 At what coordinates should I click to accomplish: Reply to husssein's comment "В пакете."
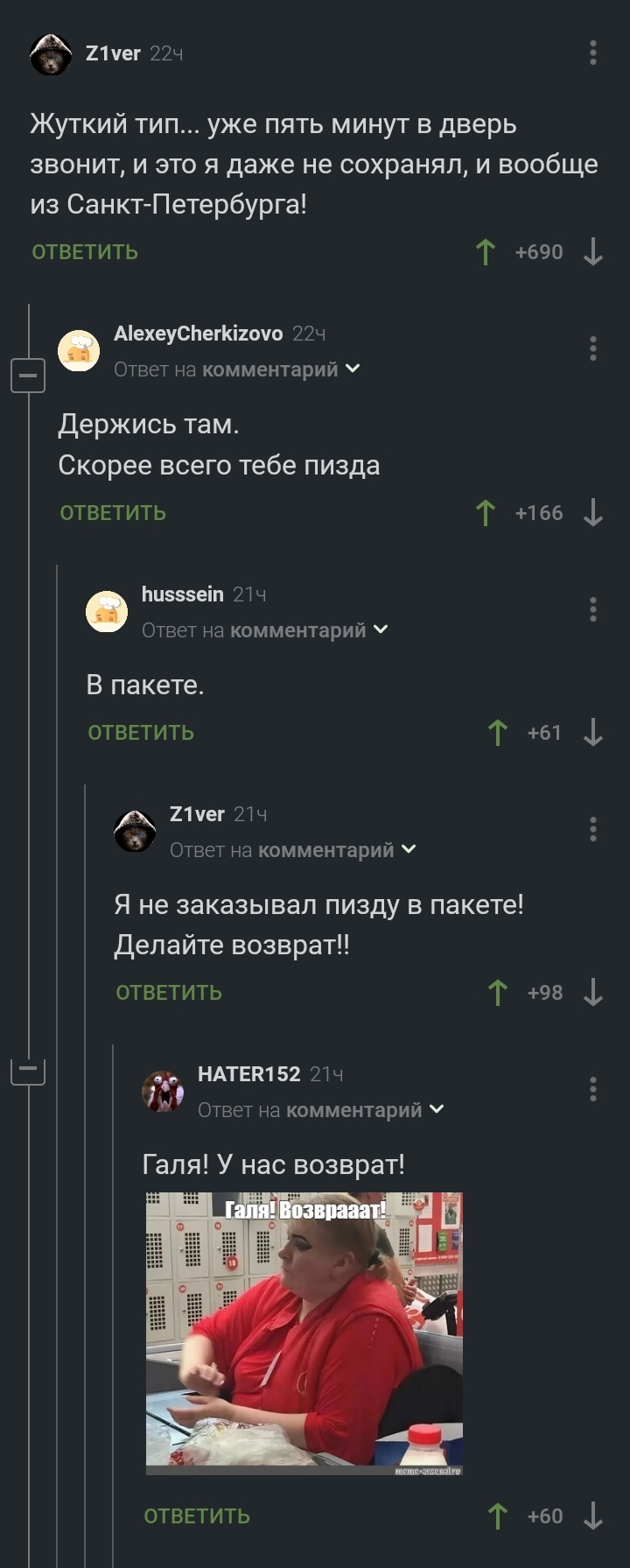(x=141, y=733)
